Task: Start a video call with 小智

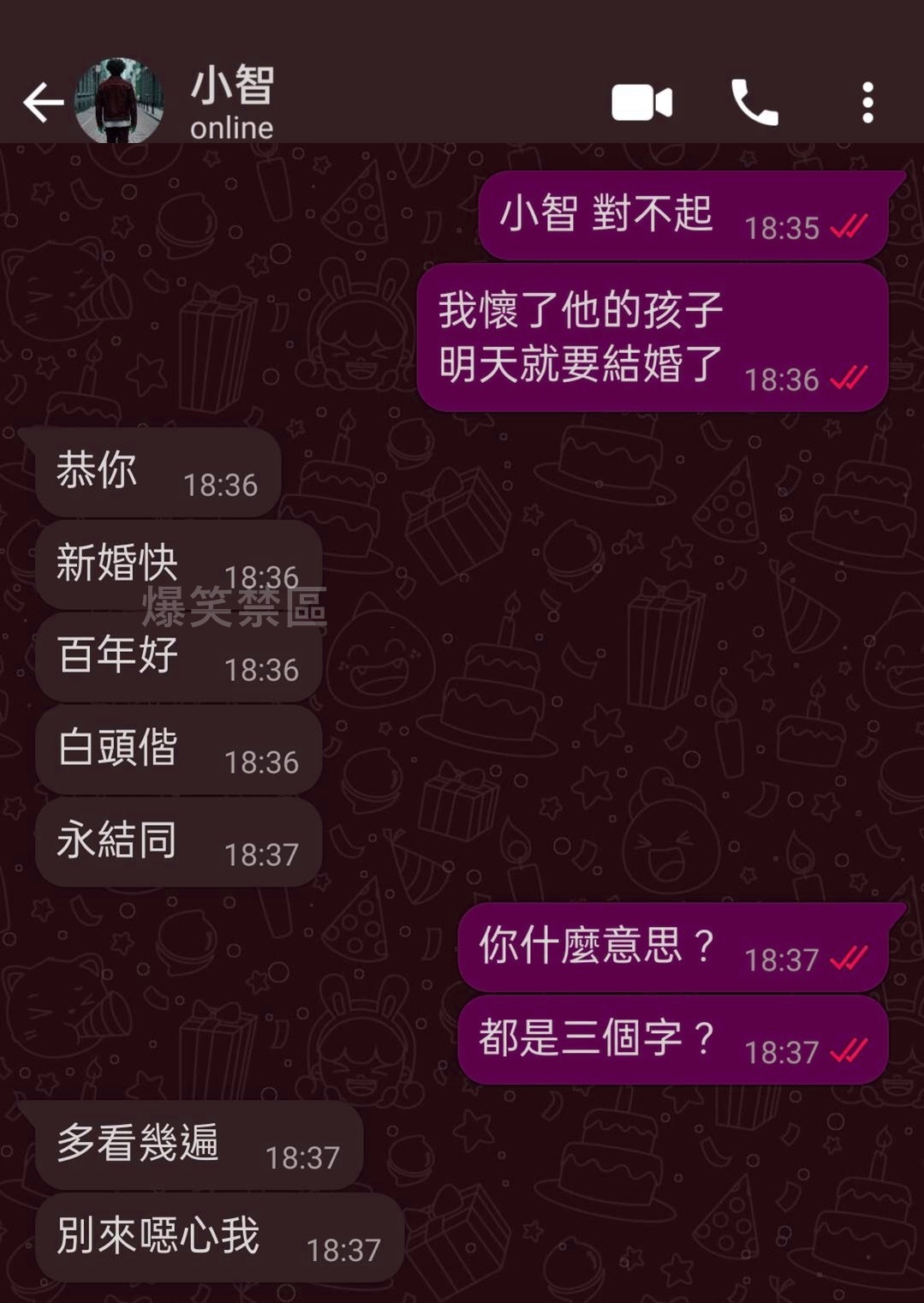Action: (641, 103)
